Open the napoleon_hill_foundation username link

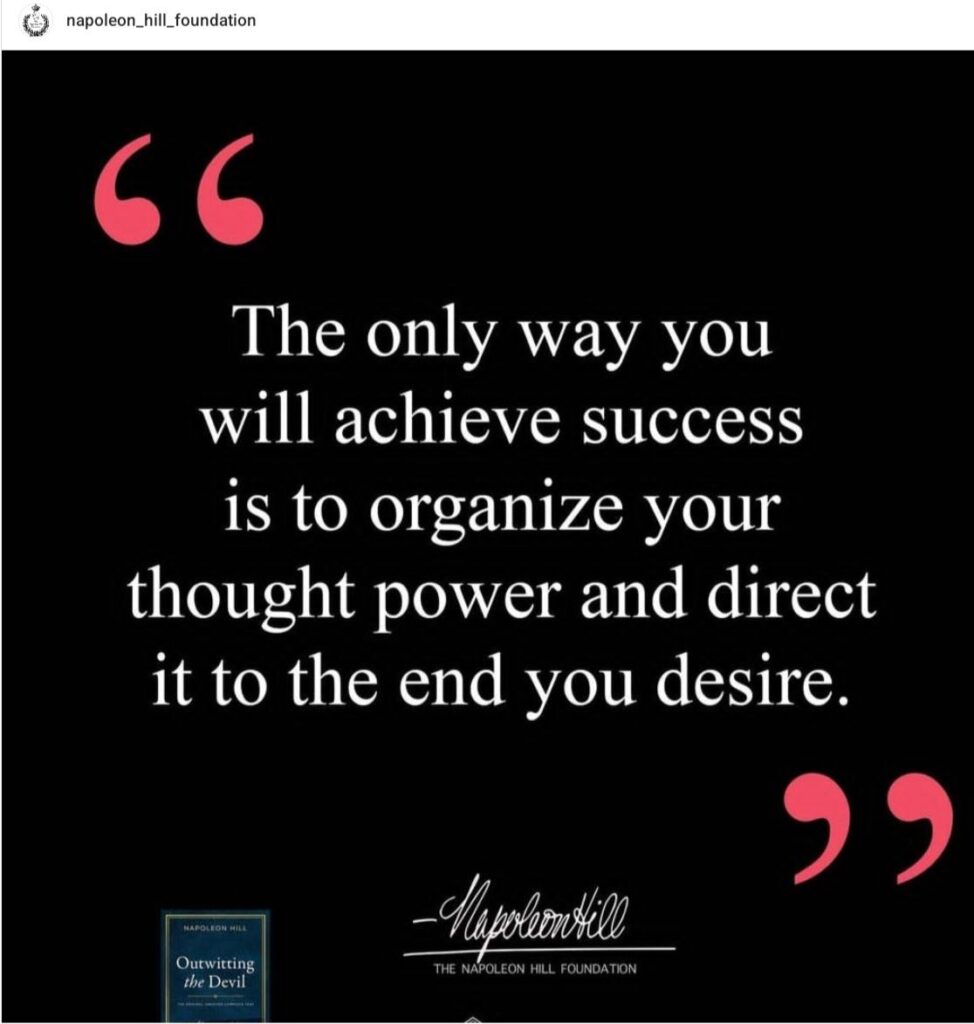159,20
